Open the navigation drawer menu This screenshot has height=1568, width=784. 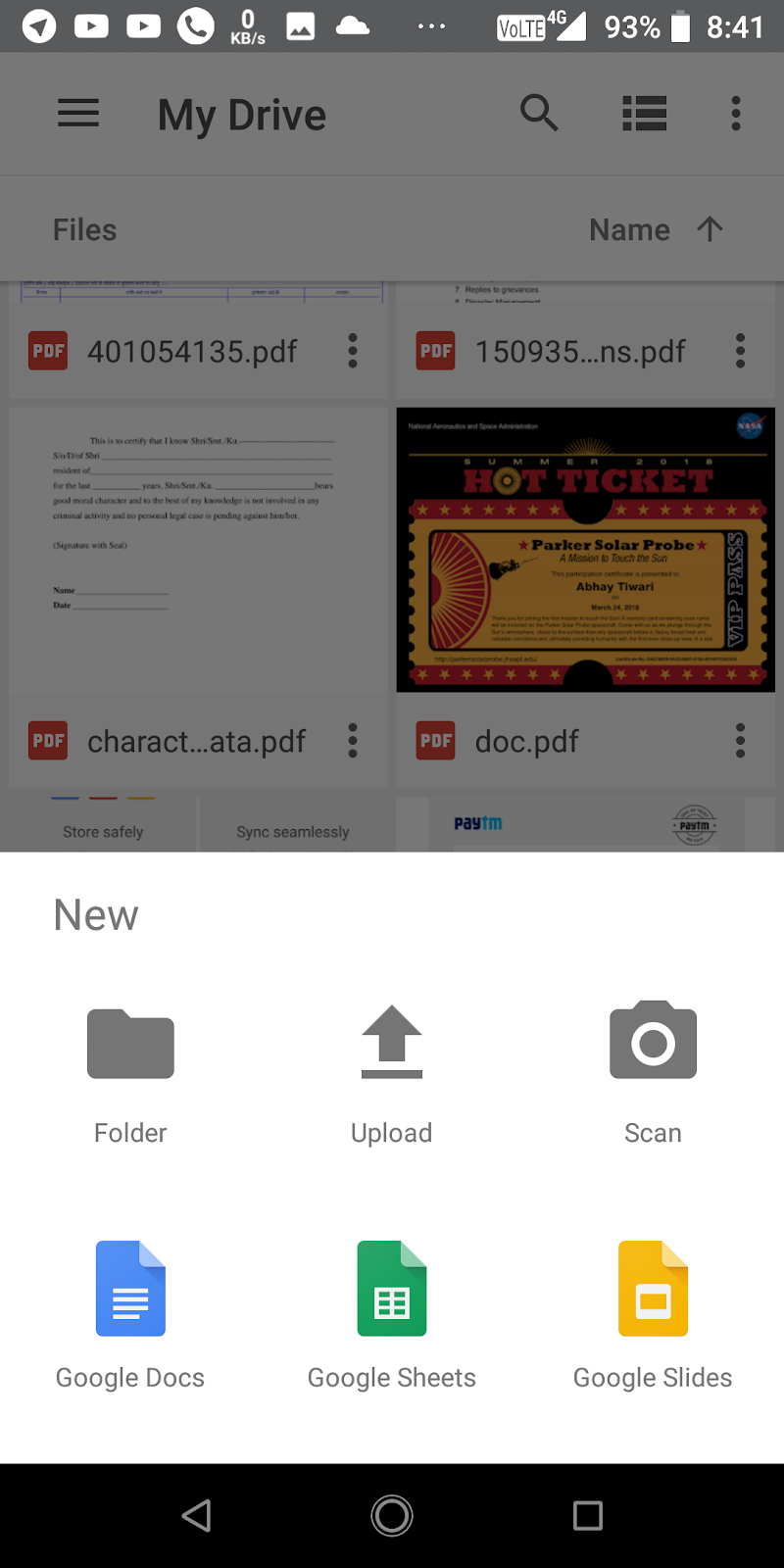78,114
